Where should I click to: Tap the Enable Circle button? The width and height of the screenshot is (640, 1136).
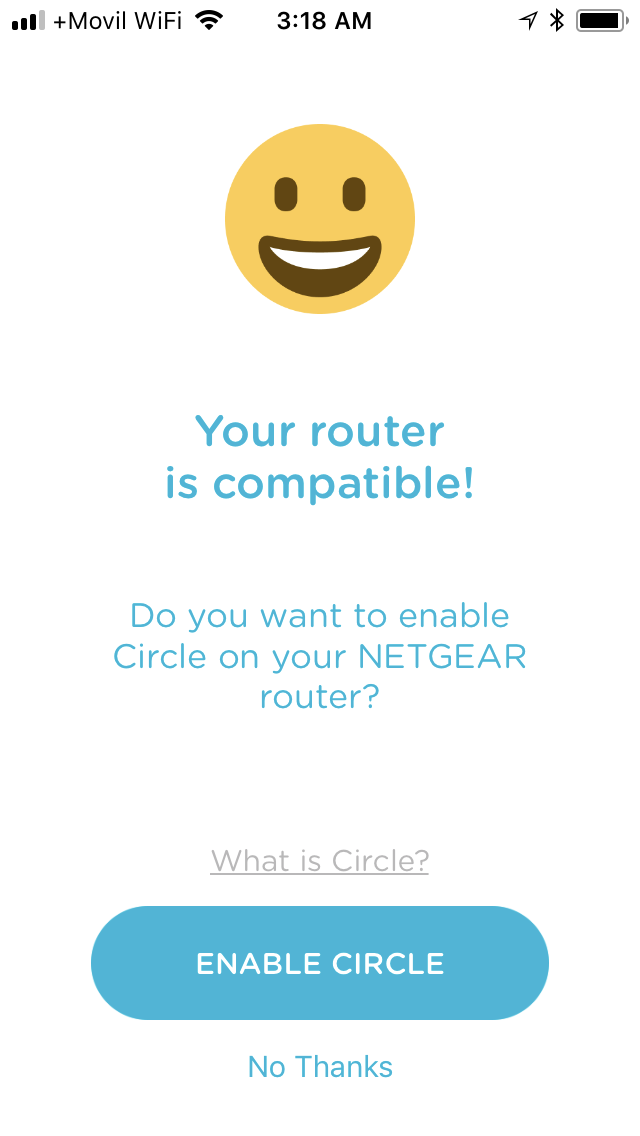[320, 963]
